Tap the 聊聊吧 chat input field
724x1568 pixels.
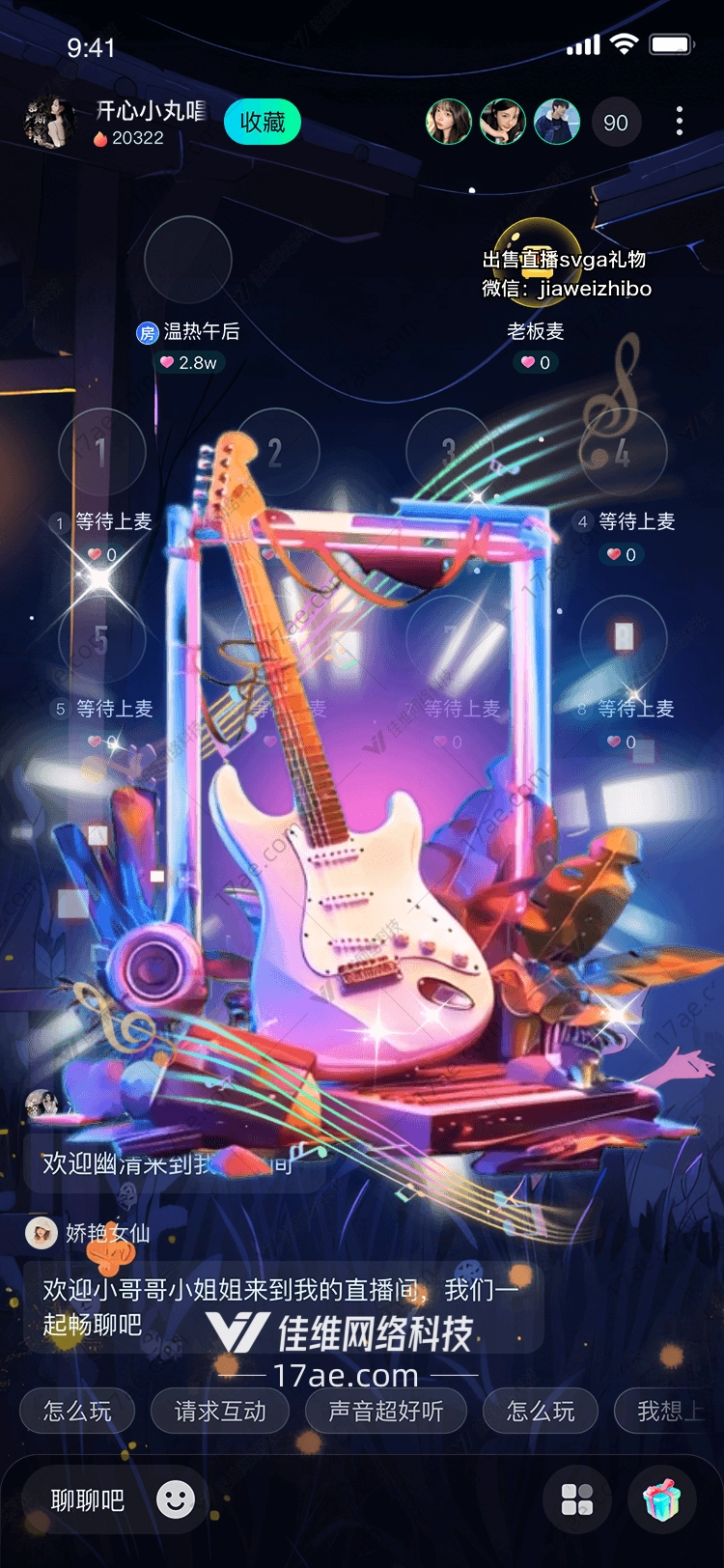(88, 1500)
